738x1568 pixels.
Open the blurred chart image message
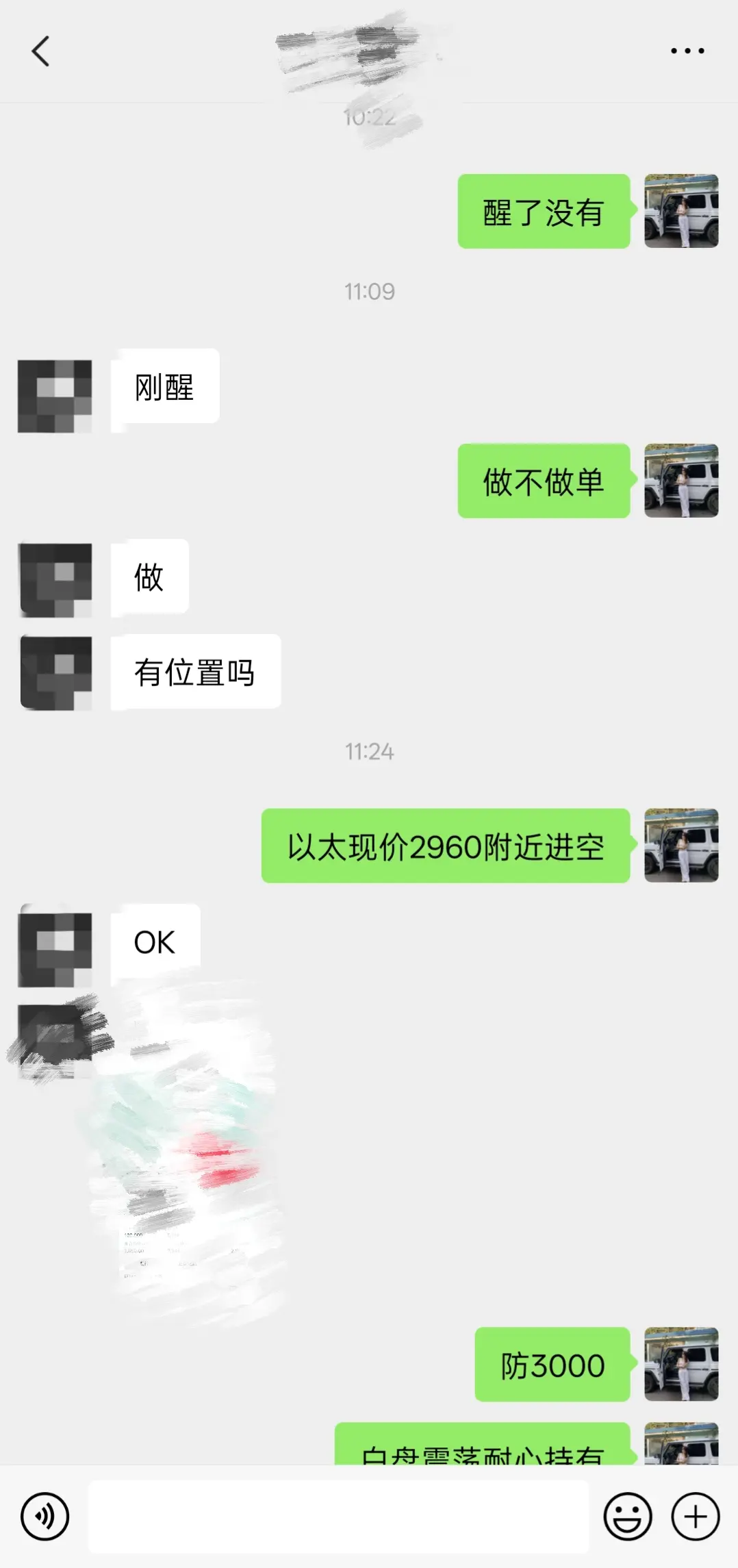click(x=185, y=1164)
